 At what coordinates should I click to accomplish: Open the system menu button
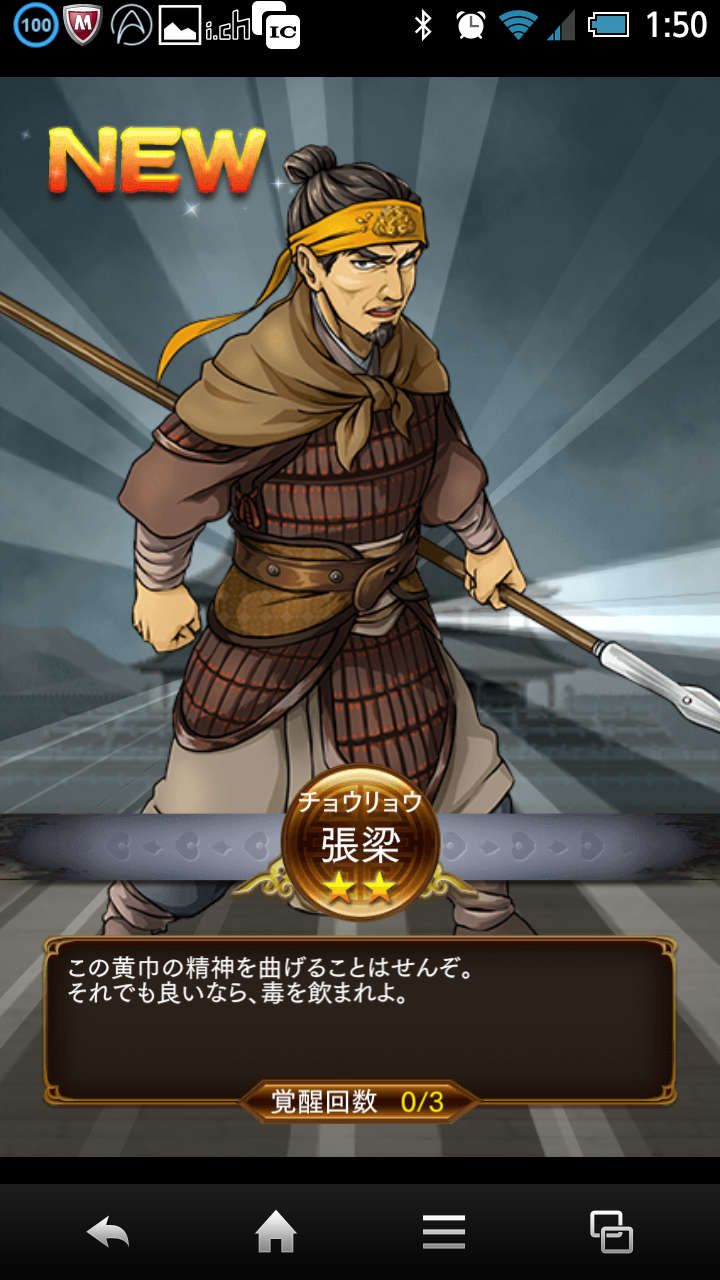pyautogui.click(x=444, y=1232)
